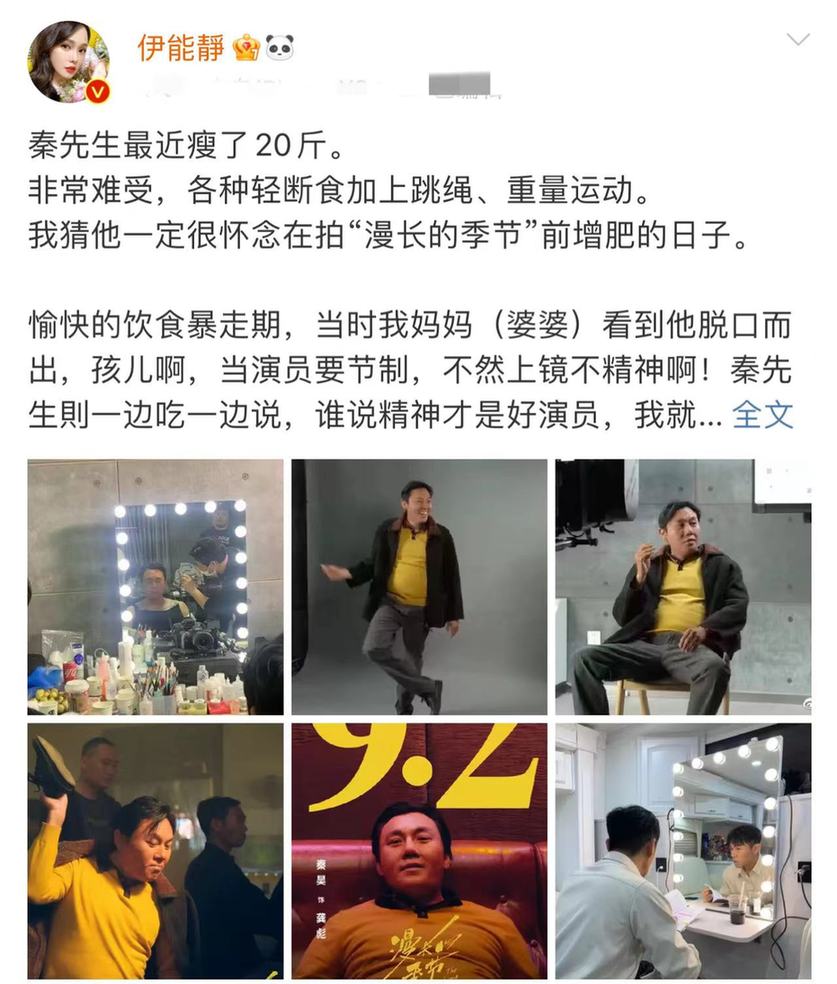Open 伊能静's profile avatar
This screenshot has height=984, width=837.
tap(68, 61)
